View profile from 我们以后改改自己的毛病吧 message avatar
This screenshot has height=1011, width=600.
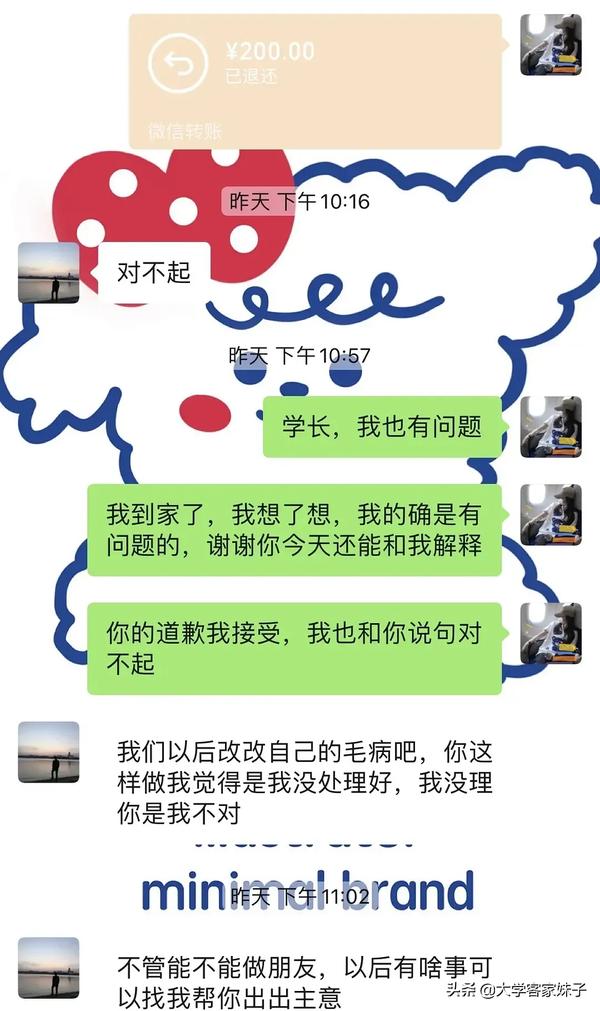click(48, 752)
